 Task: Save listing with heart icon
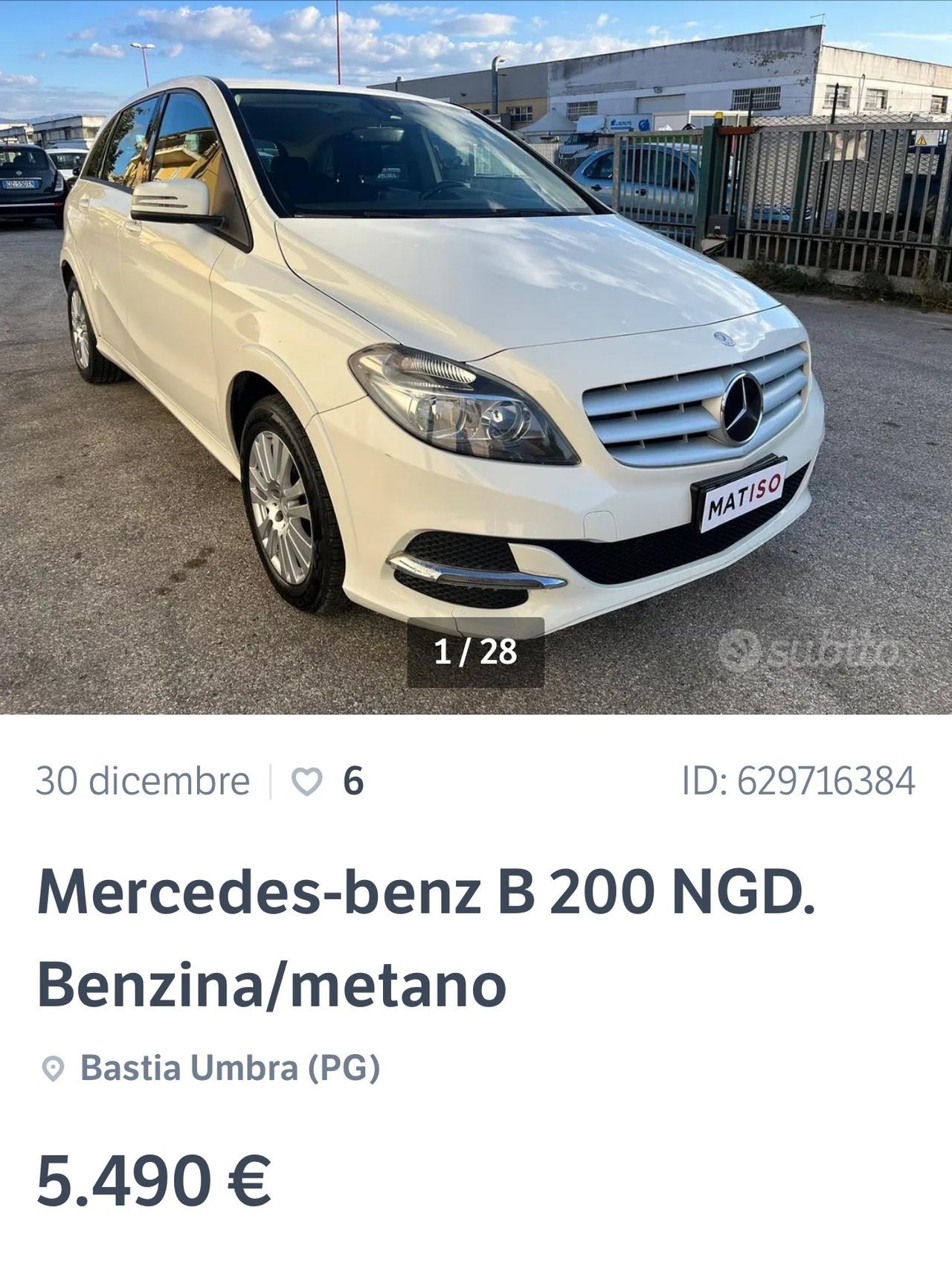pos(306,782)
